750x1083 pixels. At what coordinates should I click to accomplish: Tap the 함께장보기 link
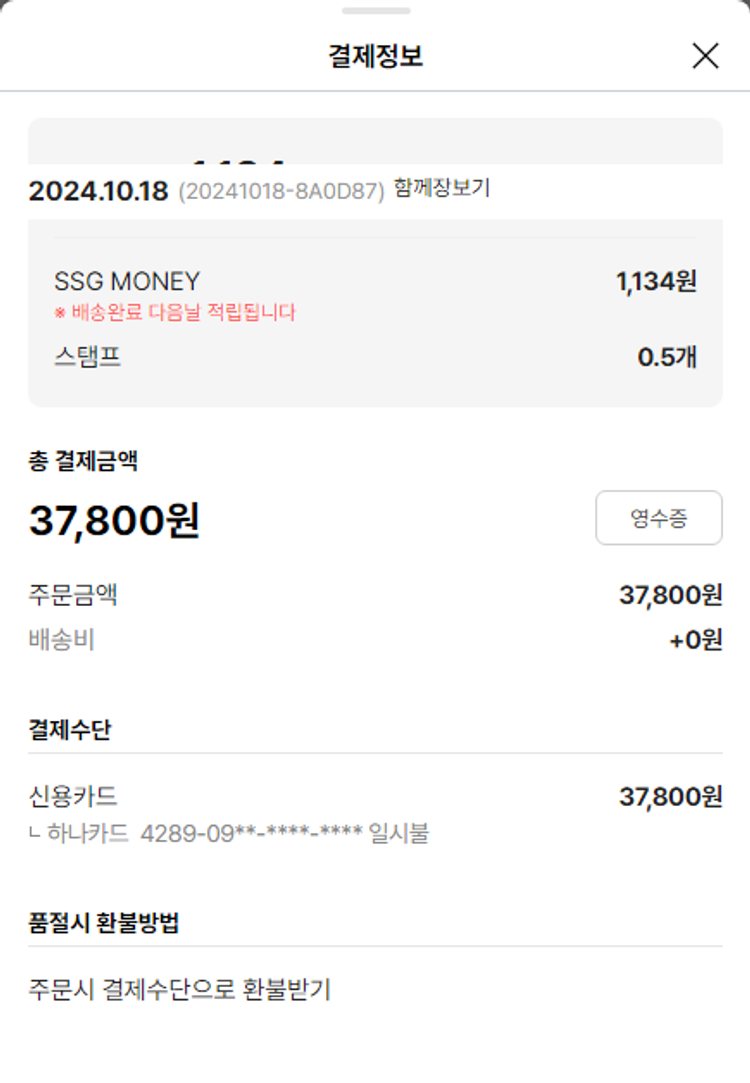point(442,188)
